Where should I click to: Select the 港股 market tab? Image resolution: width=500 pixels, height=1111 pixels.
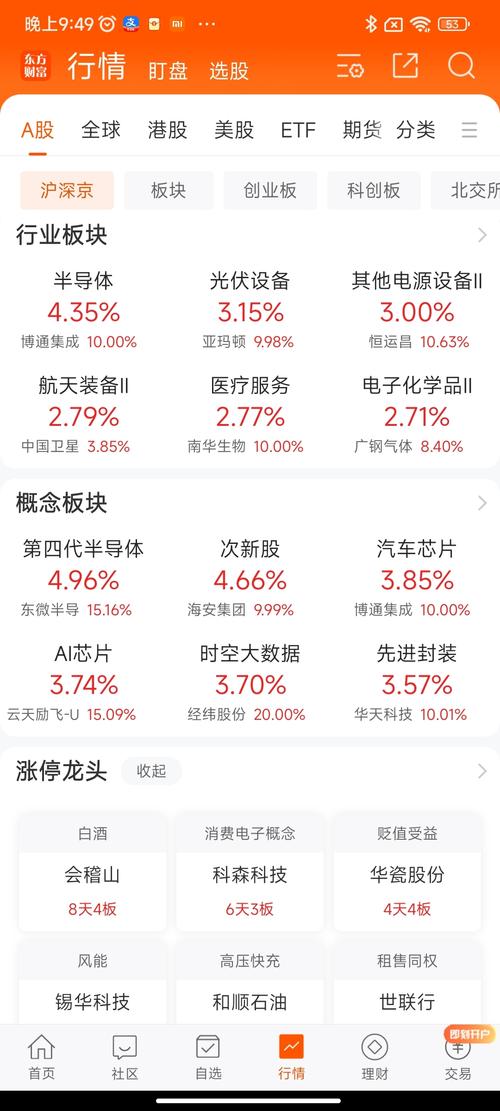click(x=167, y=130)
